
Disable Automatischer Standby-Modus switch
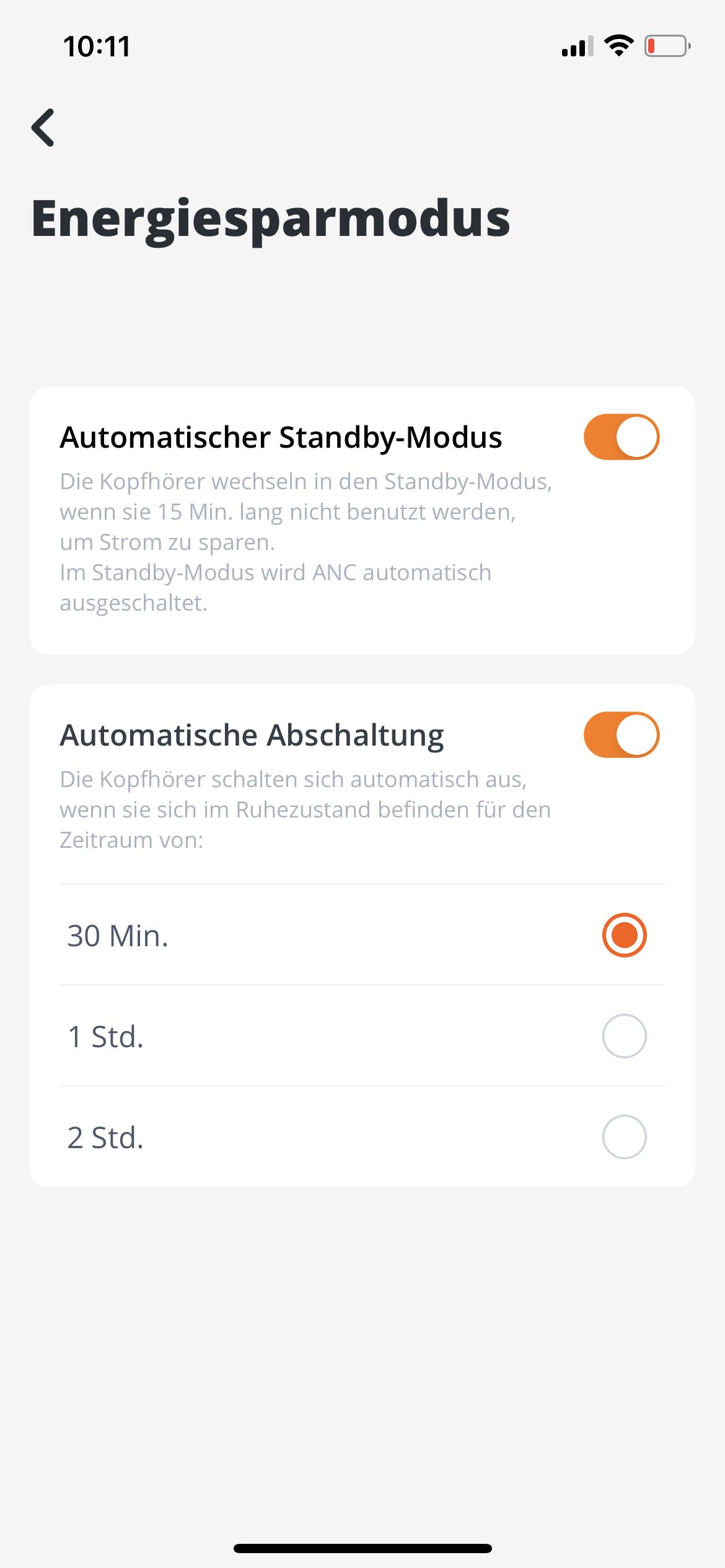click(621, 437)
